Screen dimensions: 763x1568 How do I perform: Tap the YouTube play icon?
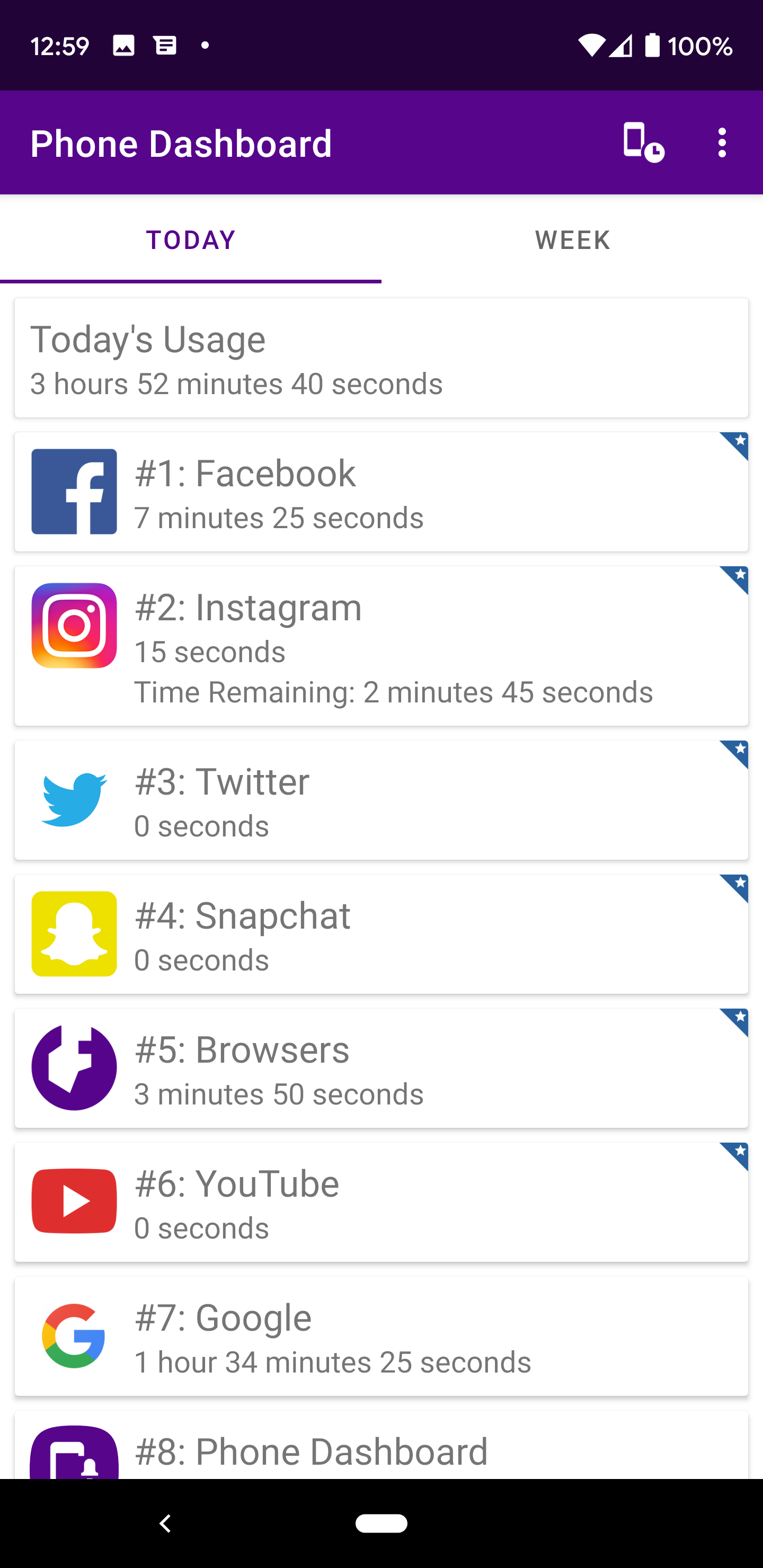pyautogui.click(x=74, y=1200)
